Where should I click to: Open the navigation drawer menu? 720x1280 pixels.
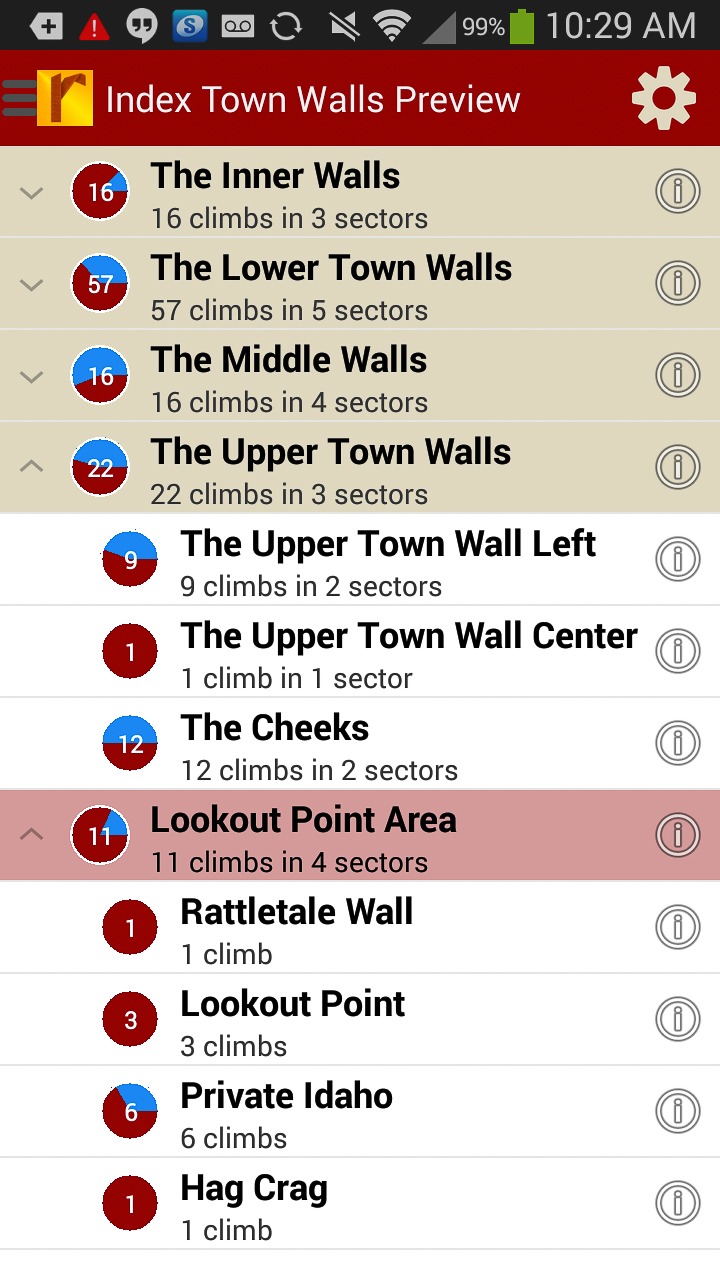tap(22, 98)
